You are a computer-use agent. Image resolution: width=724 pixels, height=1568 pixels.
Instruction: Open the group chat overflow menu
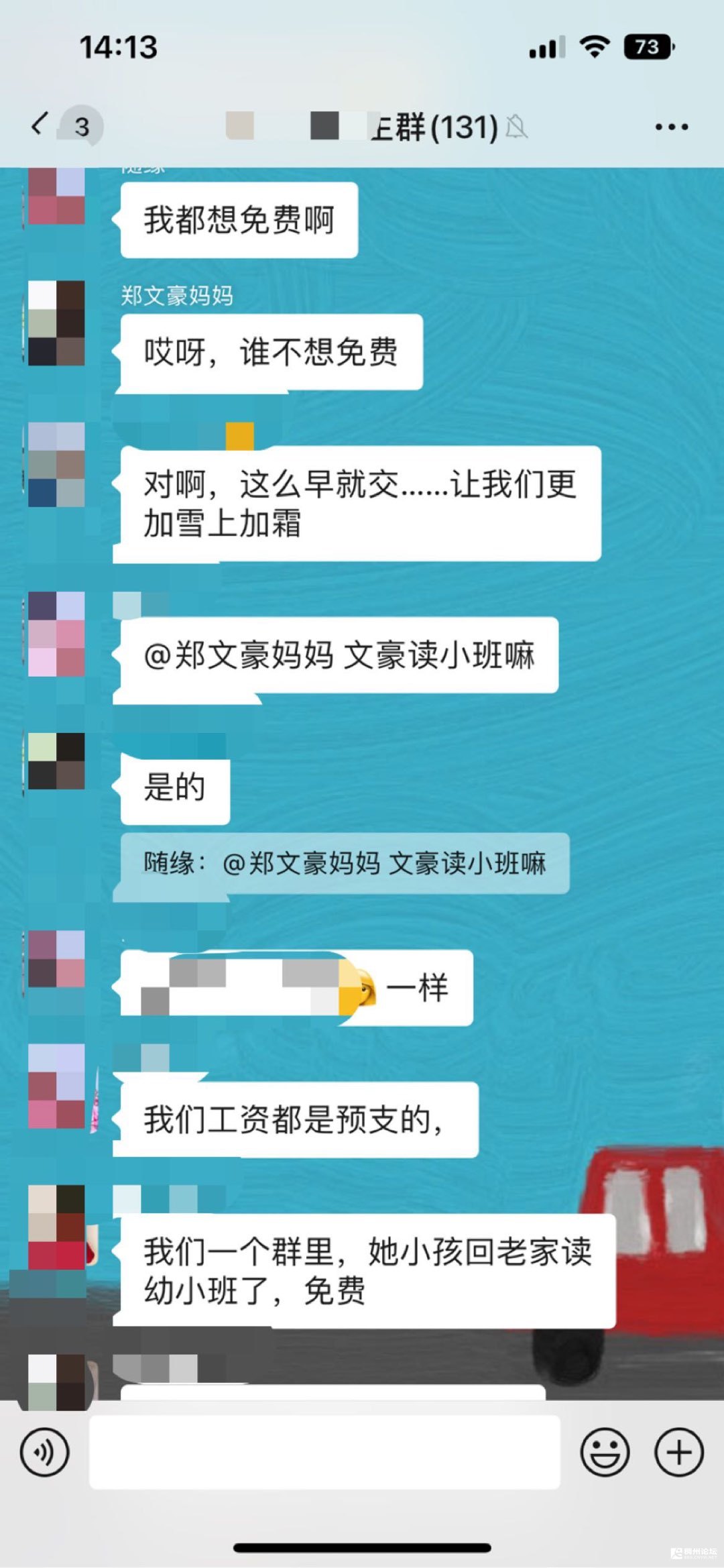[x=671, y=127]
